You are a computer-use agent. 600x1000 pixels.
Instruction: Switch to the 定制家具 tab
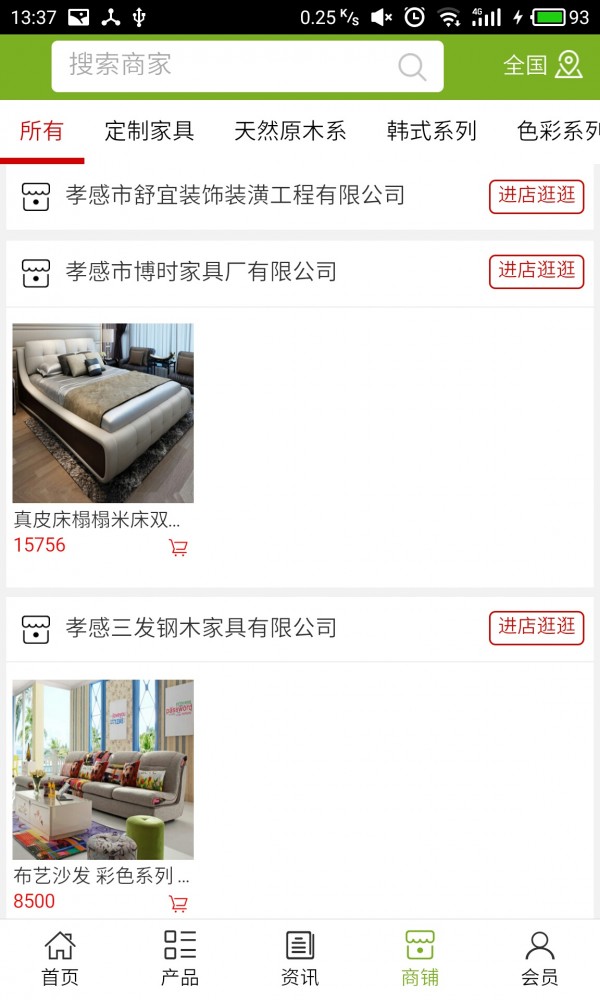pos(149,131)
